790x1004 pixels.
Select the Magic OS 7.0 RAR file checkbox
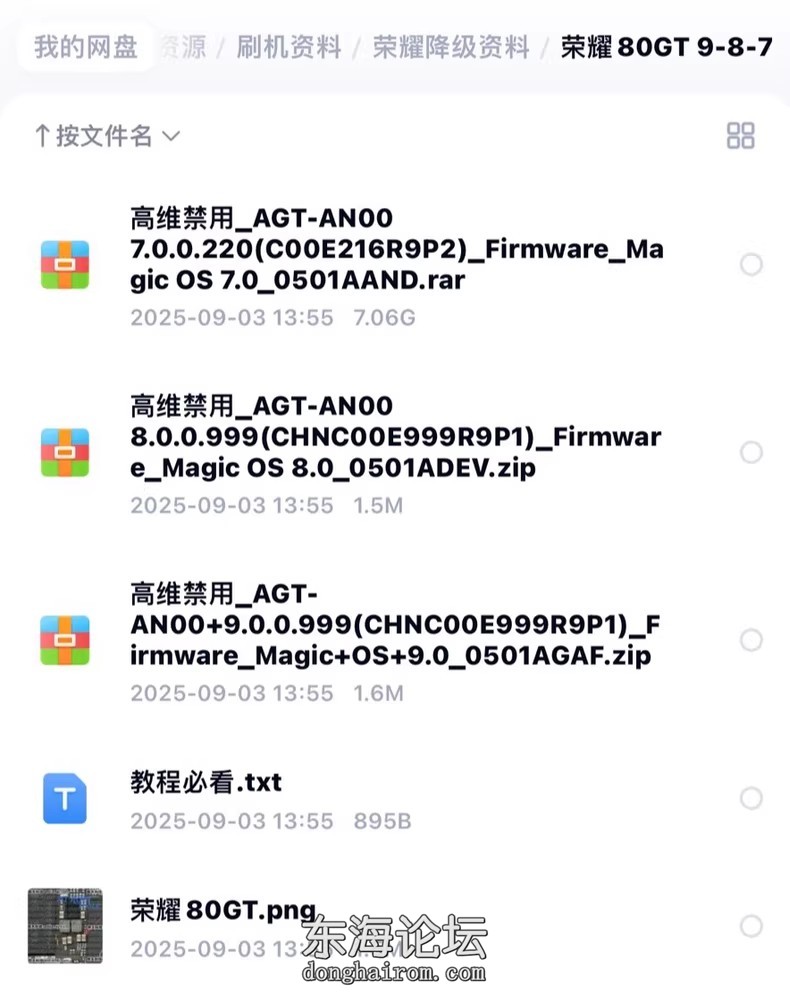pos(751,265)
